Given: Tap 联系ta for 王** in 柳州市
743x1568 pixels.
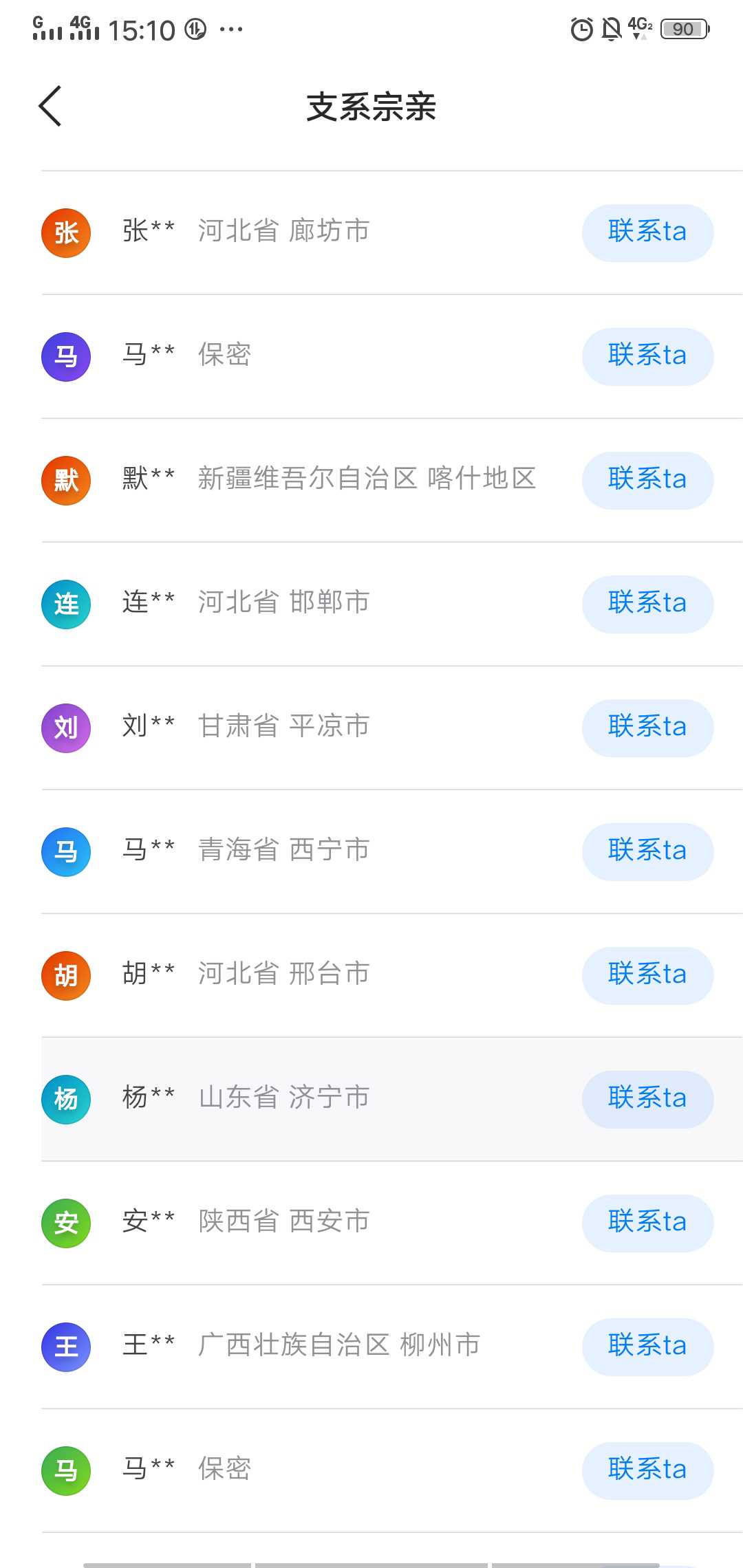Looking at the screenshot, I should pyautogui.click(x=647, y=1347).
